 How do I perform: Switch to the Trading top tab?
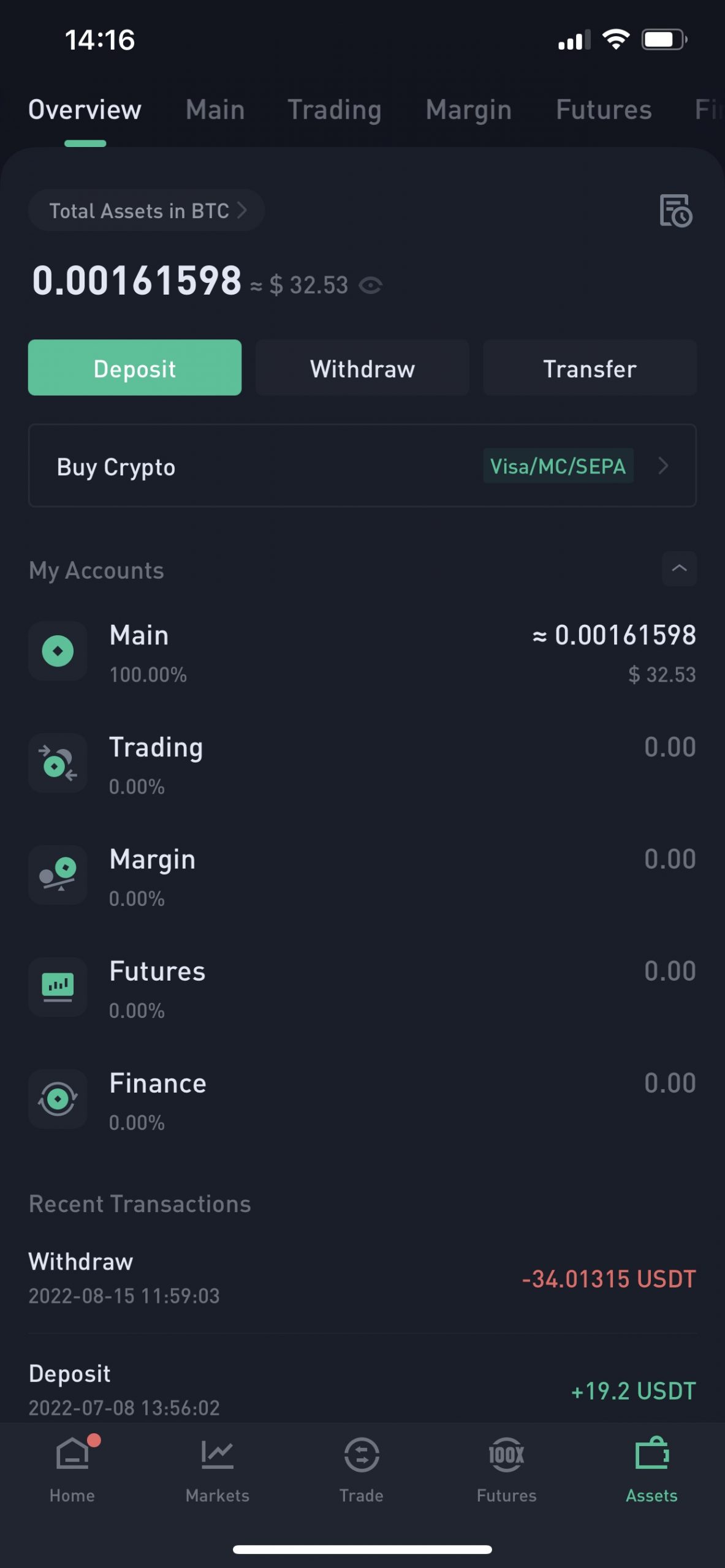335,110
